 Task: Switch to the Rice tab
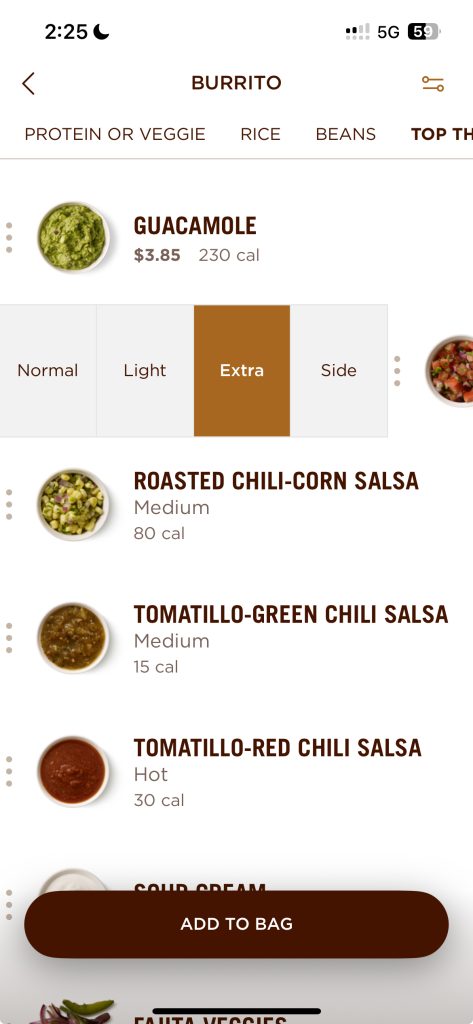point(260,134)
